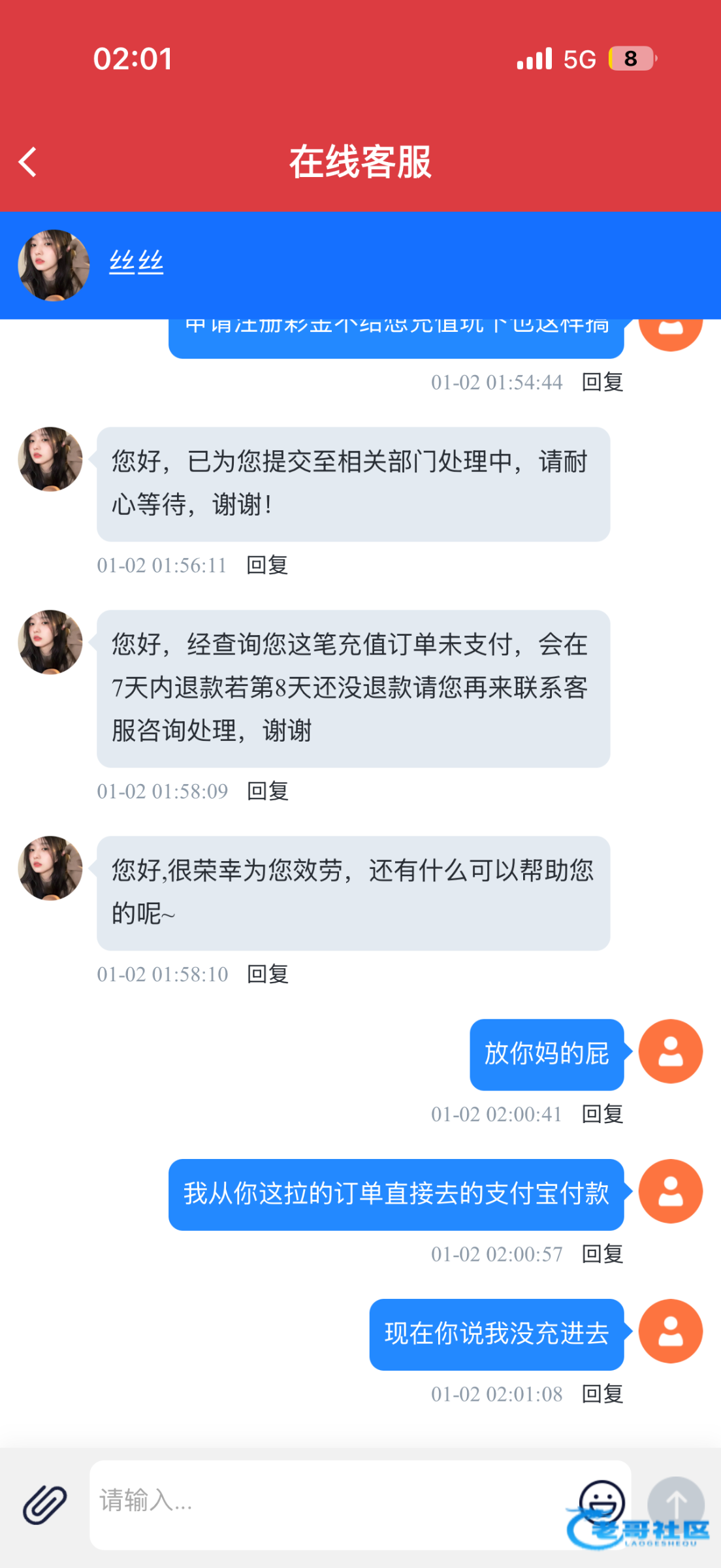Reply to the 01:58:09 refund message
Viewport: 721px width, 1568px height.
pyautogui.click(x=267, y=791)
